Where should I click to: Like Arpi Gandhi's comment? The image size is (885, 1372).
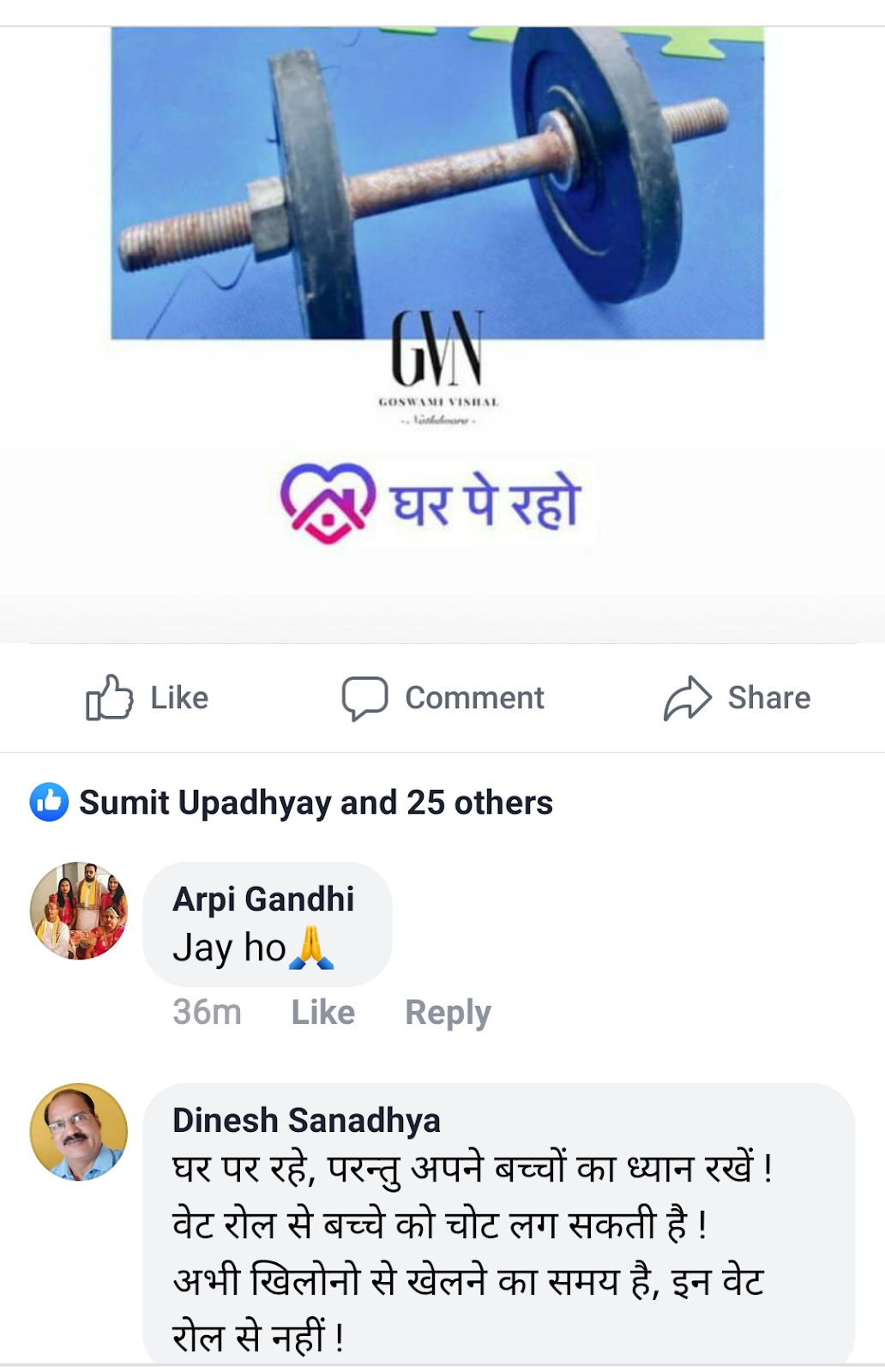[x=322, y=1012]
